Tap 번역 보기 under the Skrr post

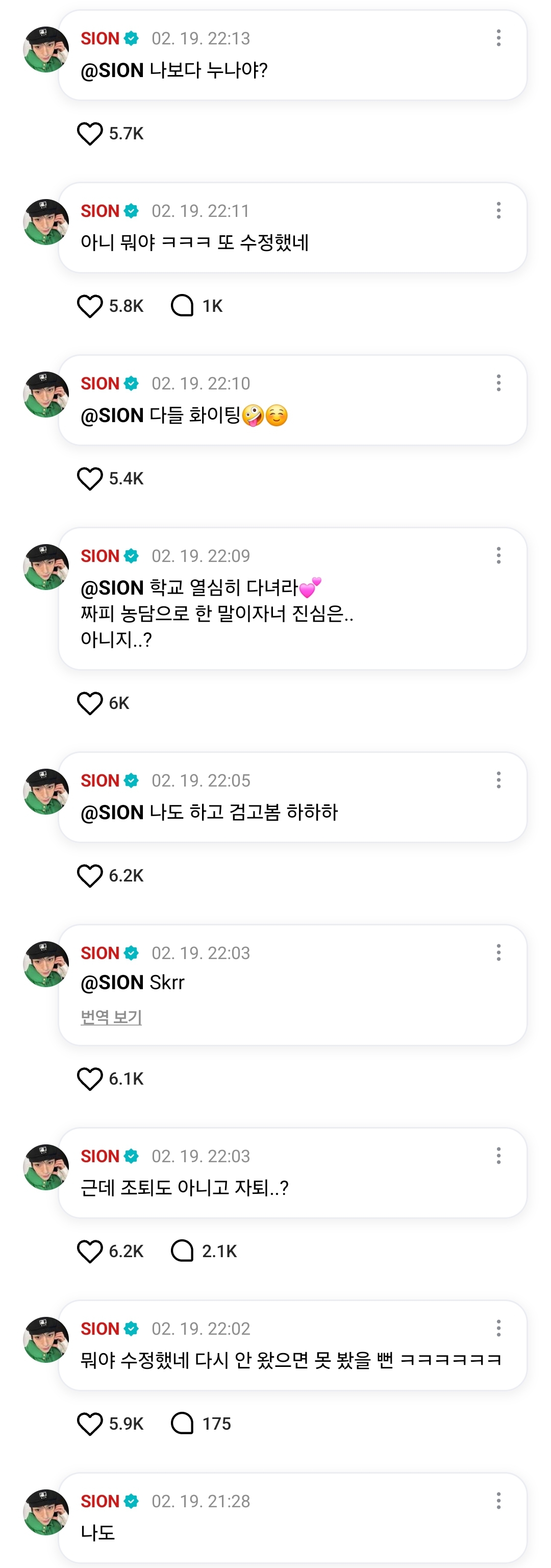point(111,1017)
